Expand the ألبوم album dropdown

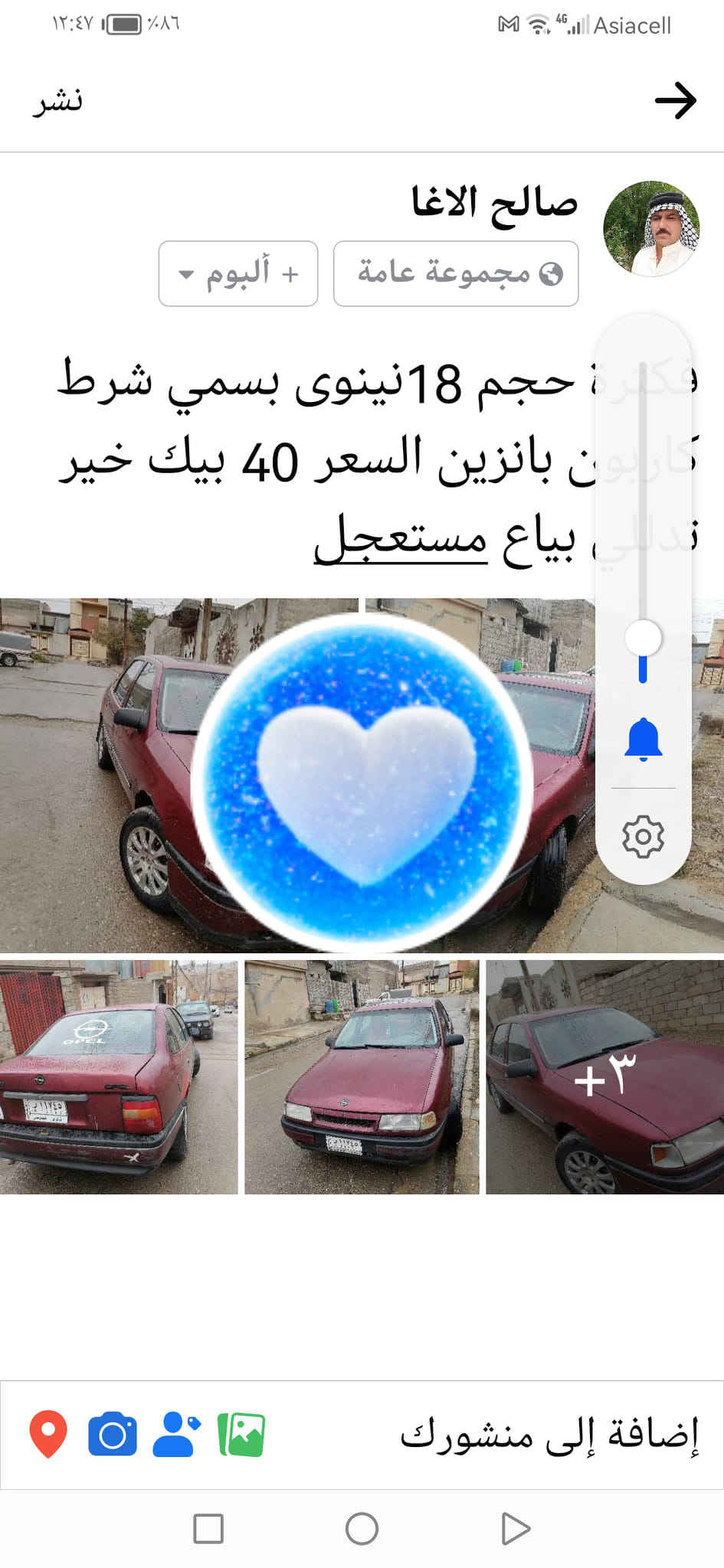pos(238,273)
